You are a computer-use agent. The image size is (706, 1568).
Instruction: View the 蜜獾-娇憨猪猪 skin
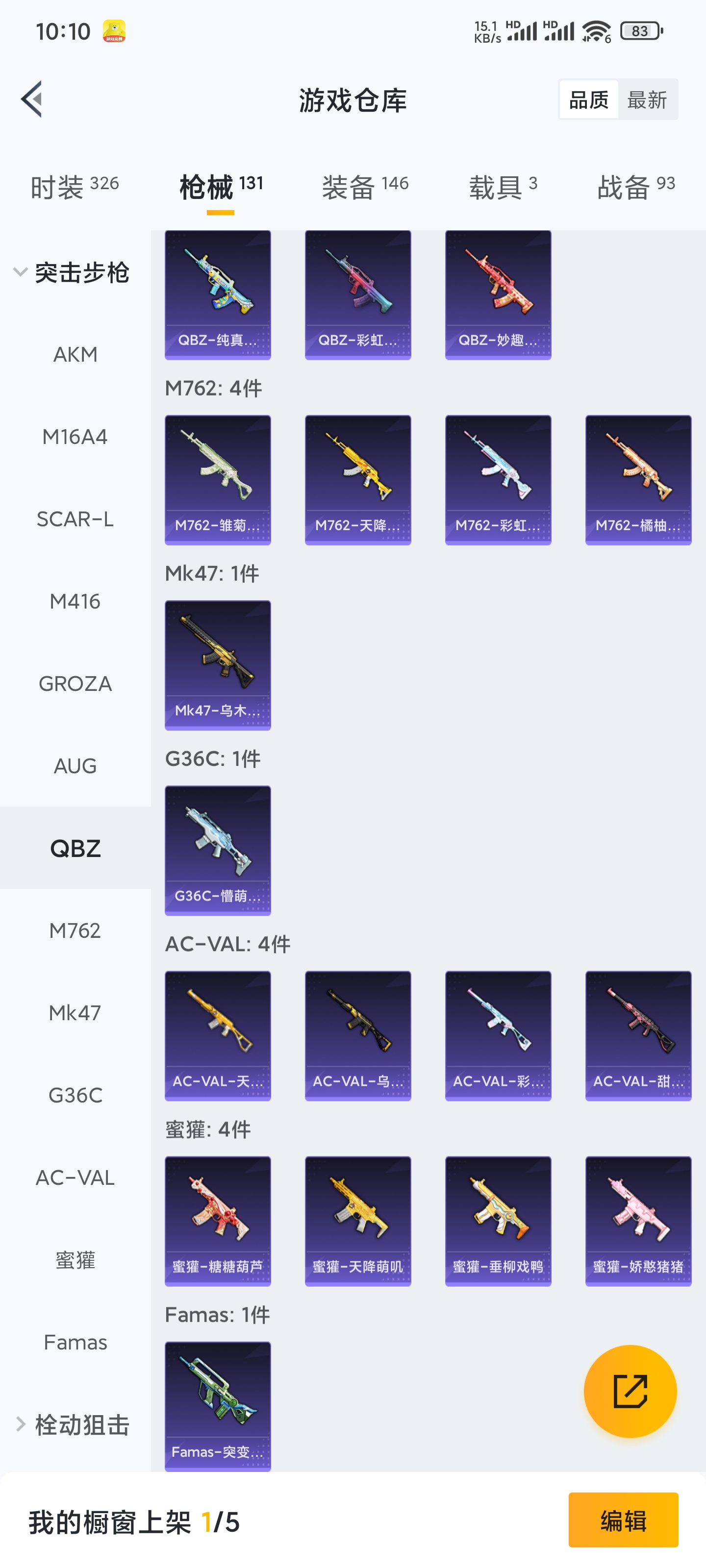(638, 1221)
